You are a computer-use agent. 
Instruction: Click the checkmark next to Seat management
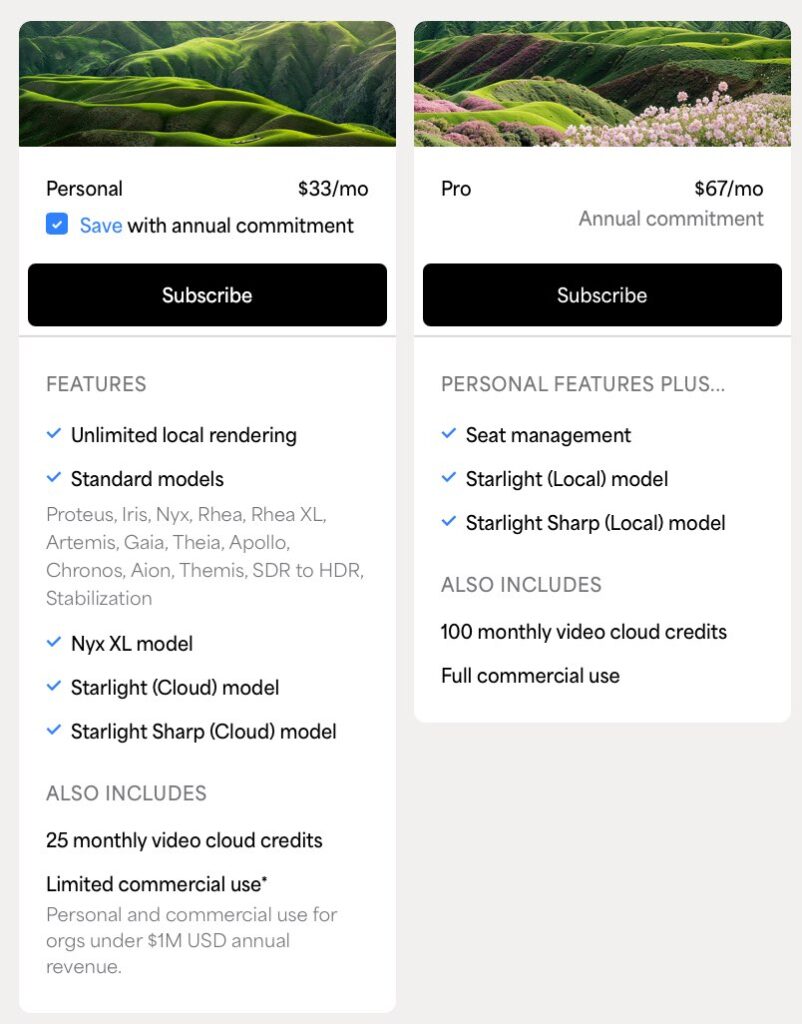pyautogui.click(x=449, y=434)
